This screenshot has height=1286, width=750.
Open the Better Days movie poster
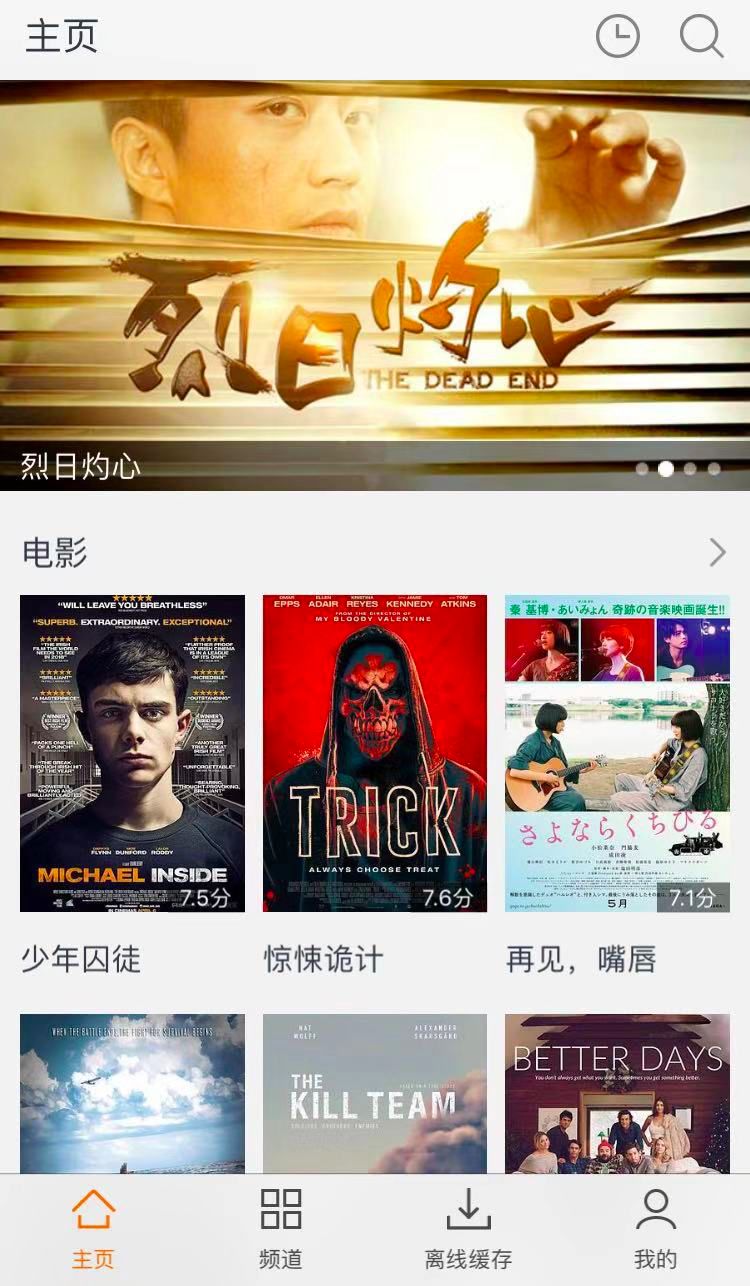(617, 1093)
